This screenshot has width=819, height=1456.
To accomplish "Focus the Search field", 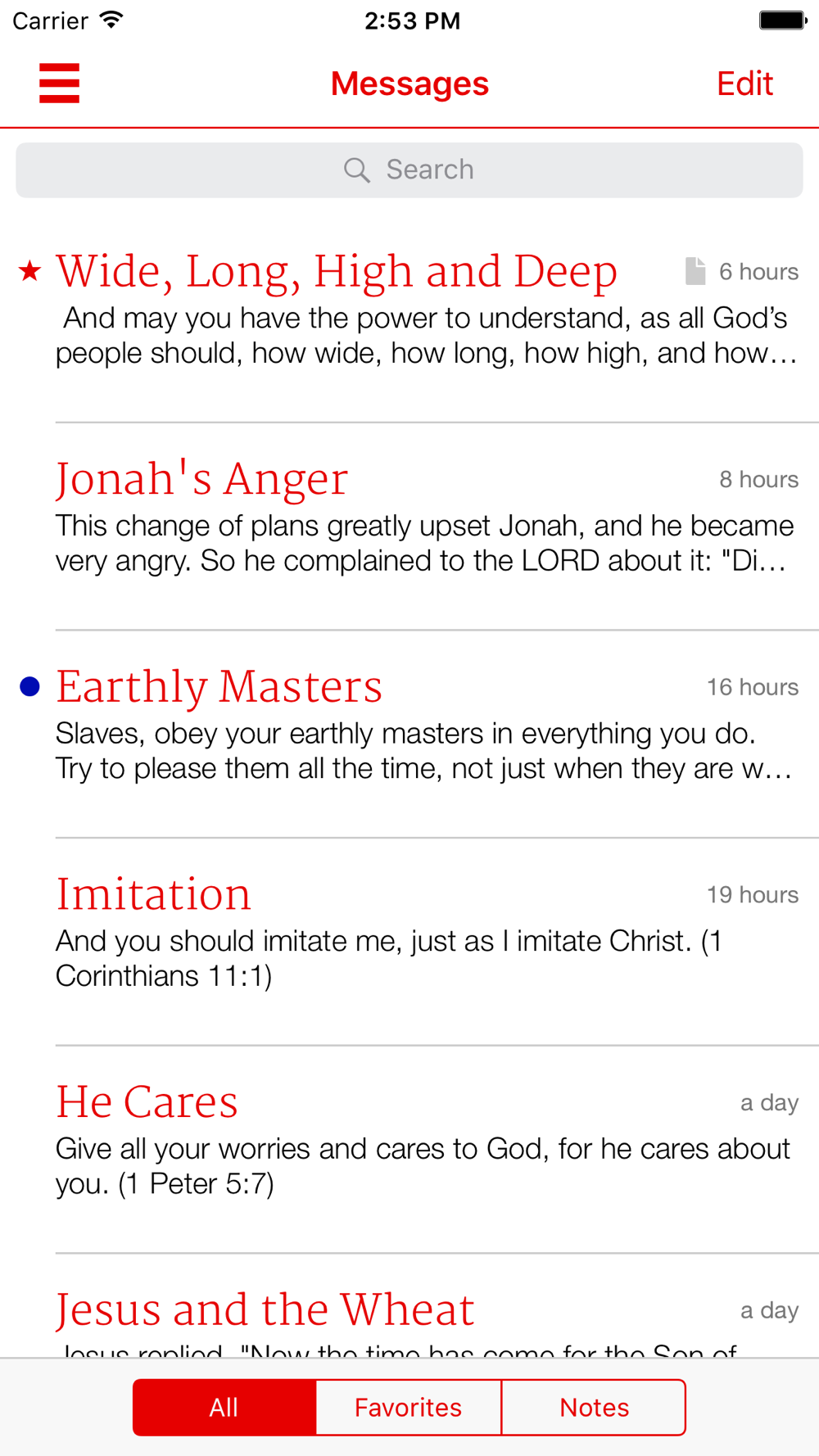I will click(409, 170).
